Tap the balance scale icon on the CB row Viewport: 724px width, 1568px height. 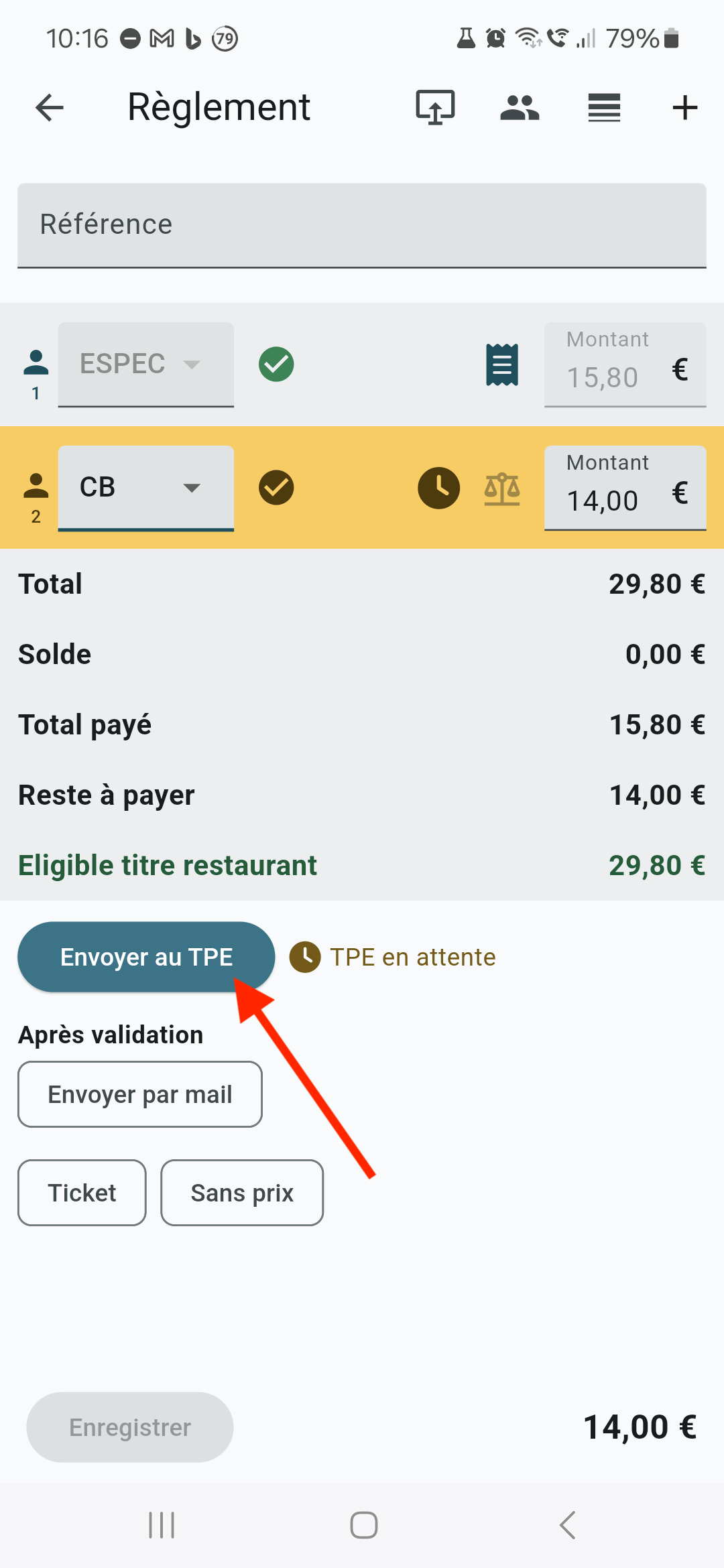coord(502,489)
